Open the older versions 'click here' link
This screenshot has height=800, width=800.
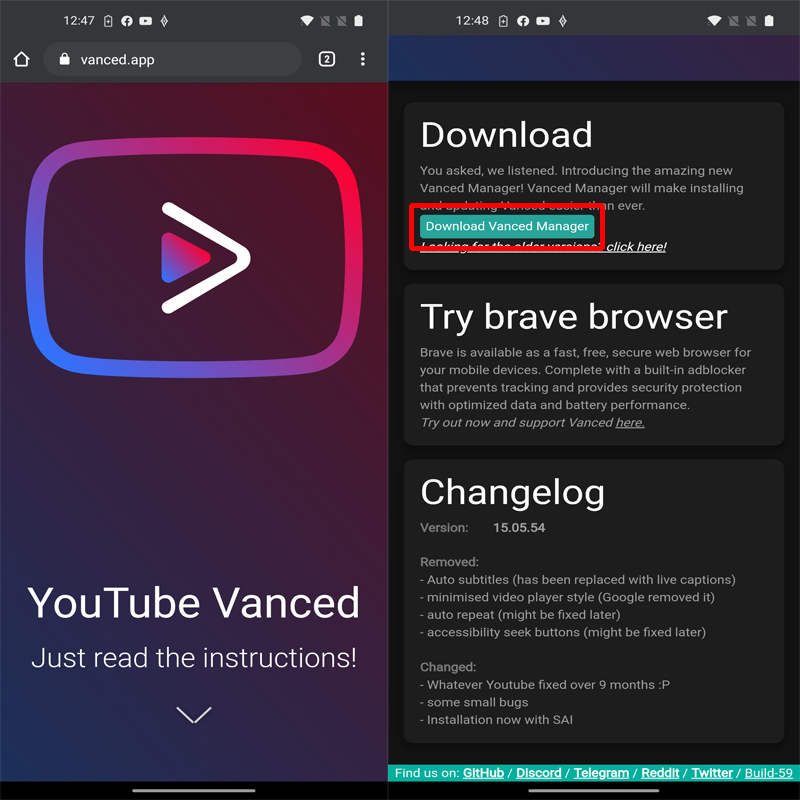pyautogui.click(x=636, y=246)
